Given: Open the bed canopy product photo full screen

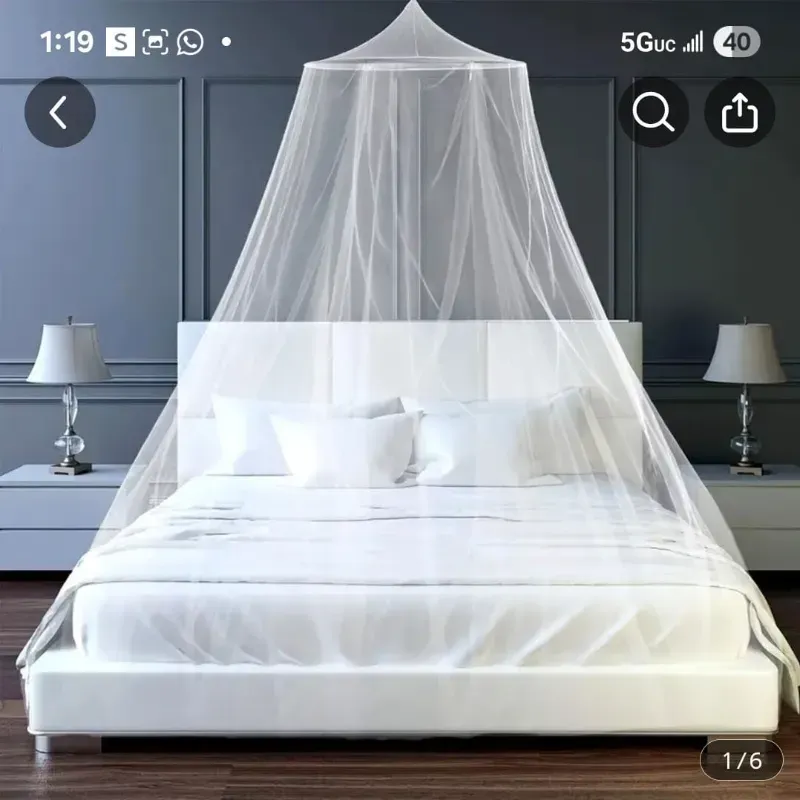Looking at the screenshot, I should pos(400,450).
